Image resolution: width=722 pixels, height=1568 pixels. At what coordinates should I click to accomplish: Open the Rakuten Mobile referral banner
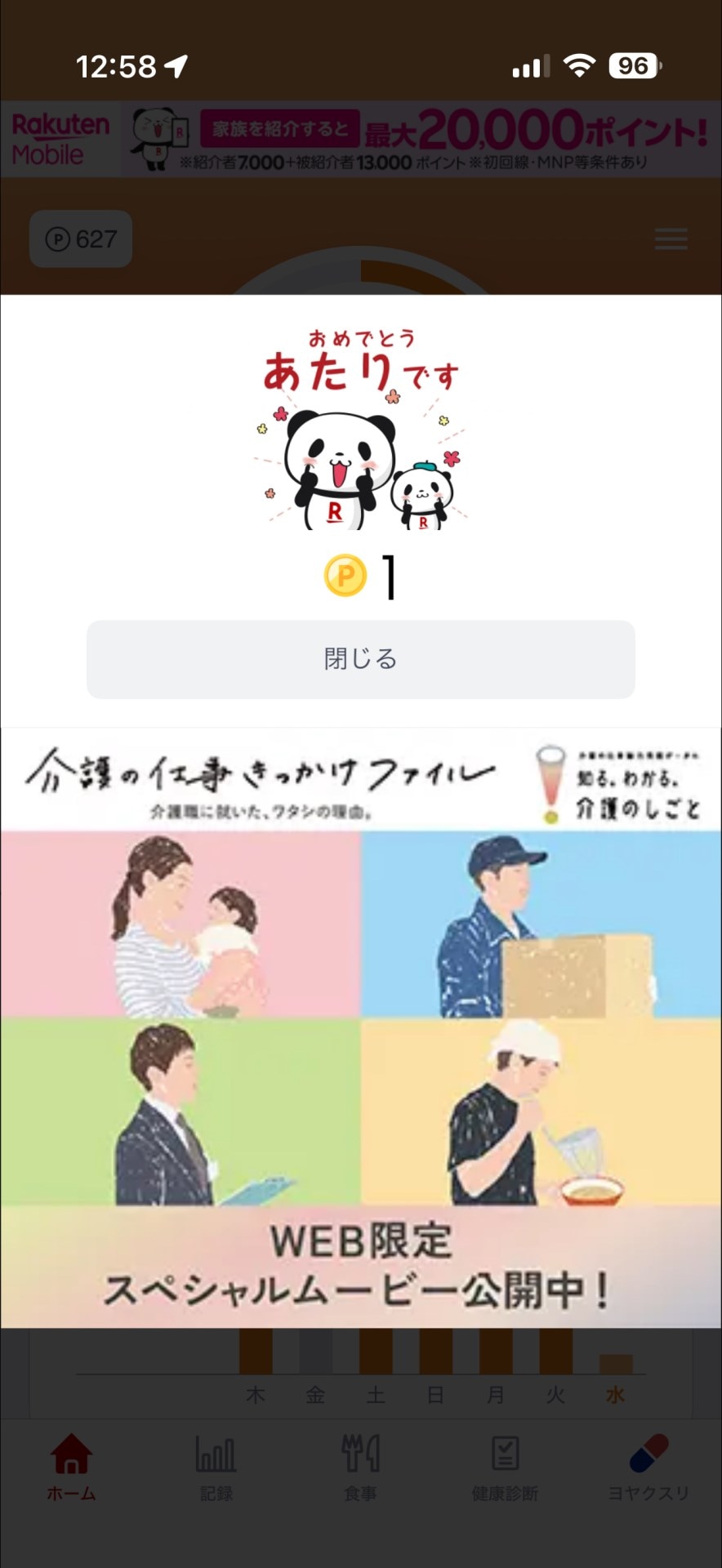361,139
